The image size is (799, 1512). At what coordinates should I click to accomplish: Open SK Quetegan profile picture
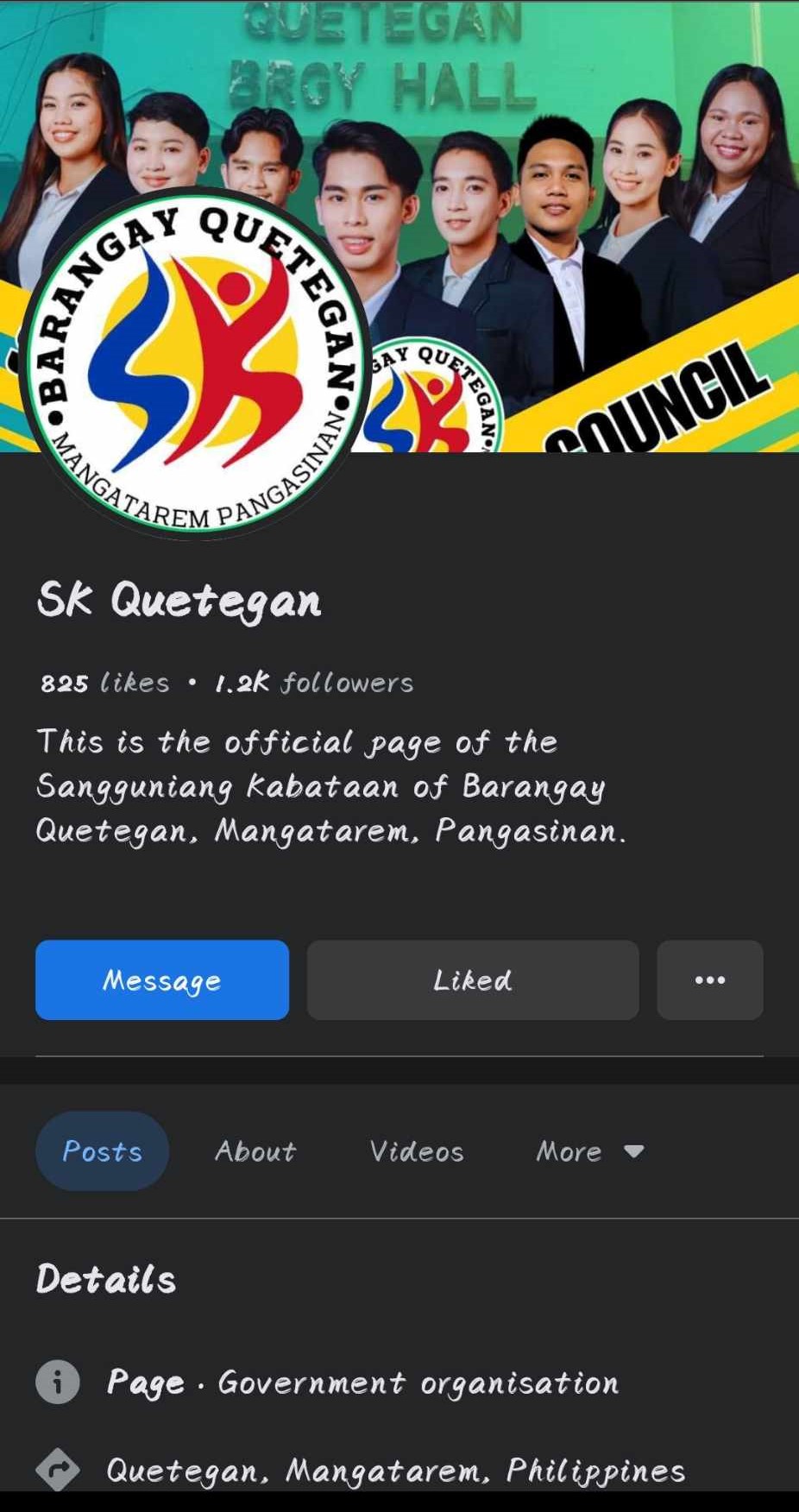tap(194, 362)
